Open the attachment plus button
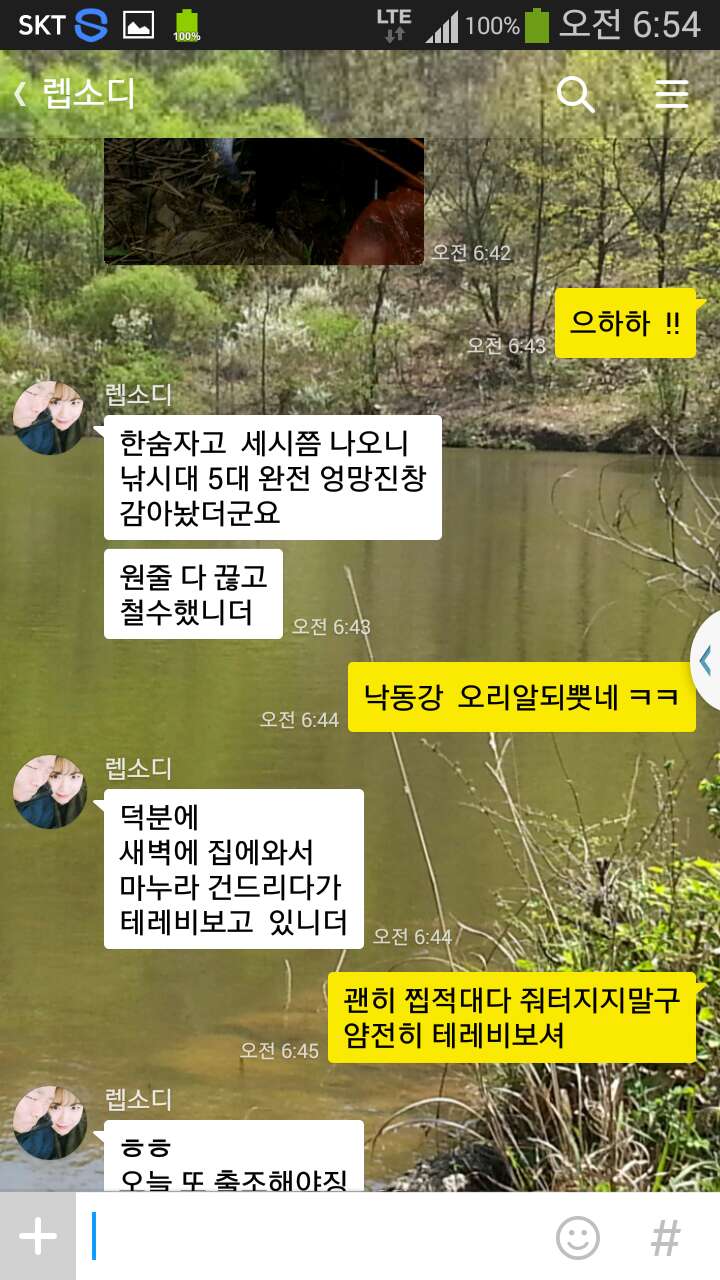Screen dimensions: 720x1280 (x=38, y=1236)
